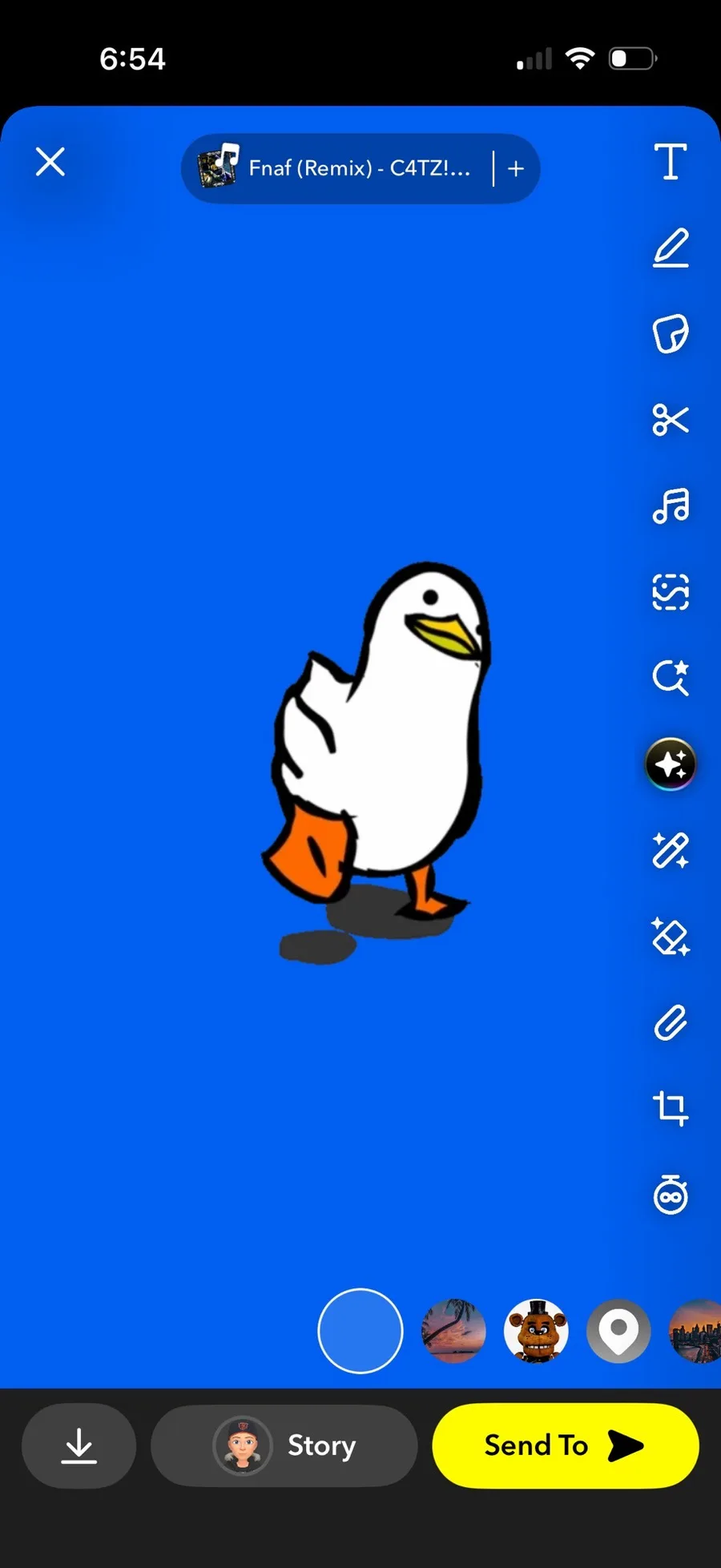Save the snap with the download button

[x=79, y=1445]
